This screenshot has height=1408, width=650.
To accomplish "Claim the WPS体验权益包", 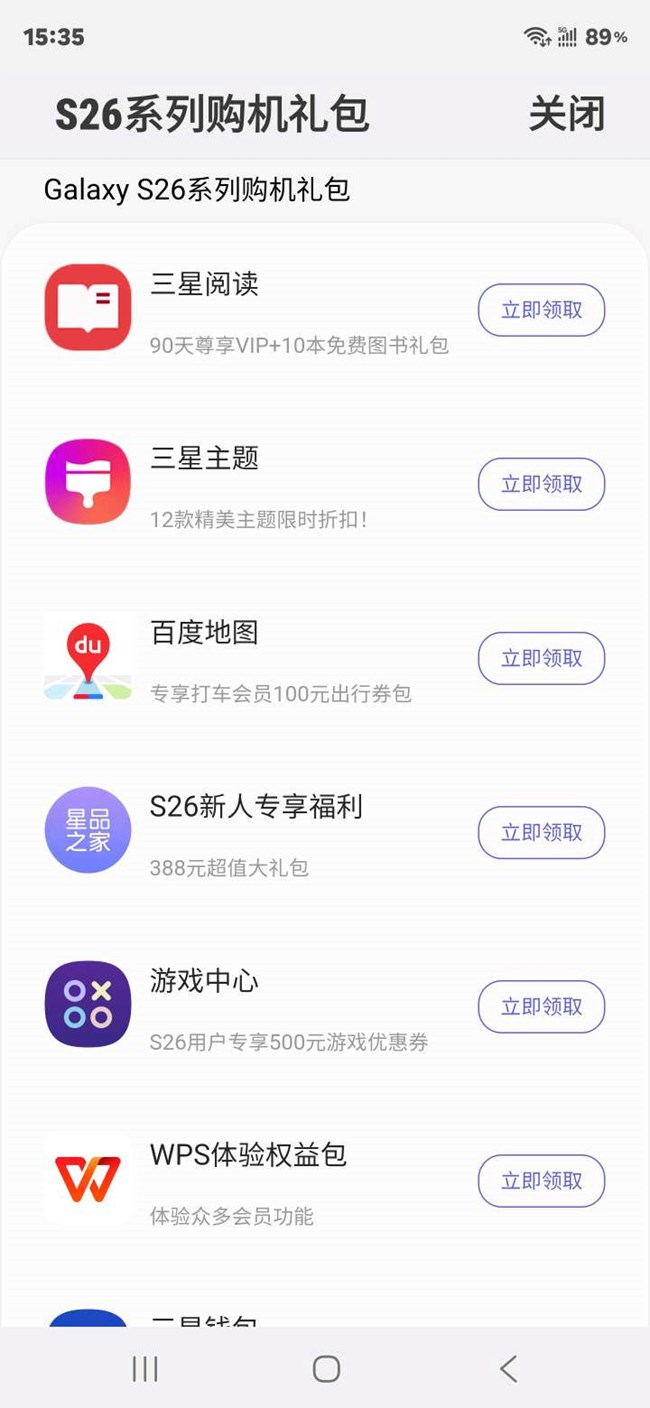I will [x=541, y=1180].
